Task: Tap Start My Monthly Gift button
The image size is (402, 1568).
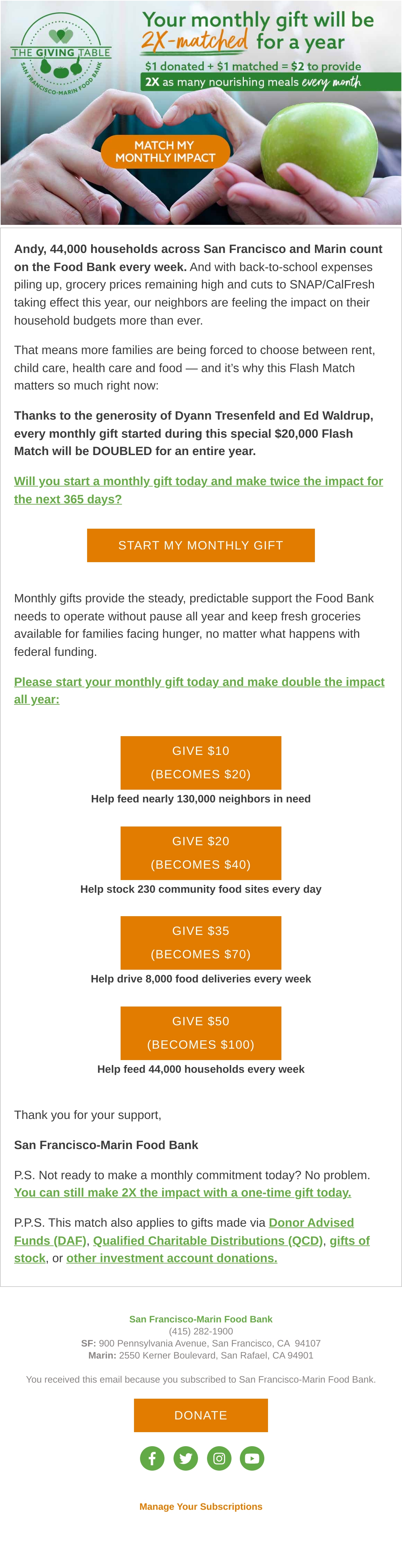Action: [201, 545]
